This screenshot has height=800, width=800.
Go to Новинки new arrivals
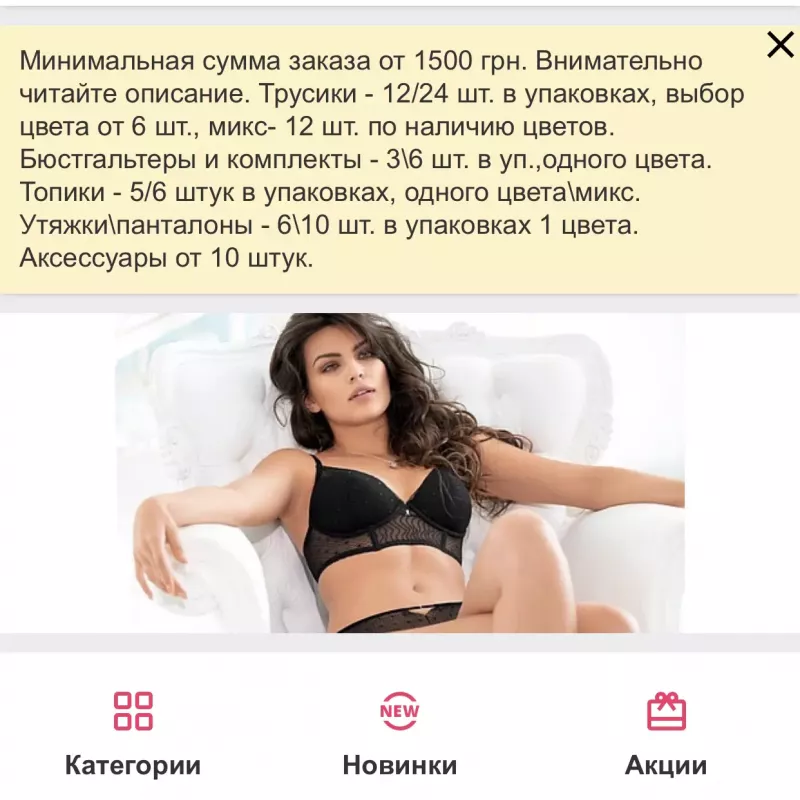coord(399,733)
